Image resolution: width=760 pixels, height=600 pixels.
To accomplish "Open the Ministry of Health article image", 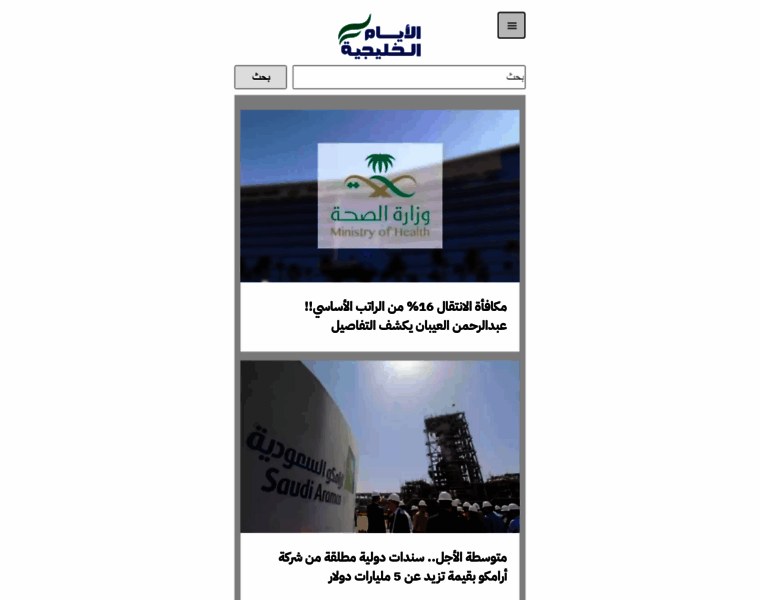I will pos(380,196).
